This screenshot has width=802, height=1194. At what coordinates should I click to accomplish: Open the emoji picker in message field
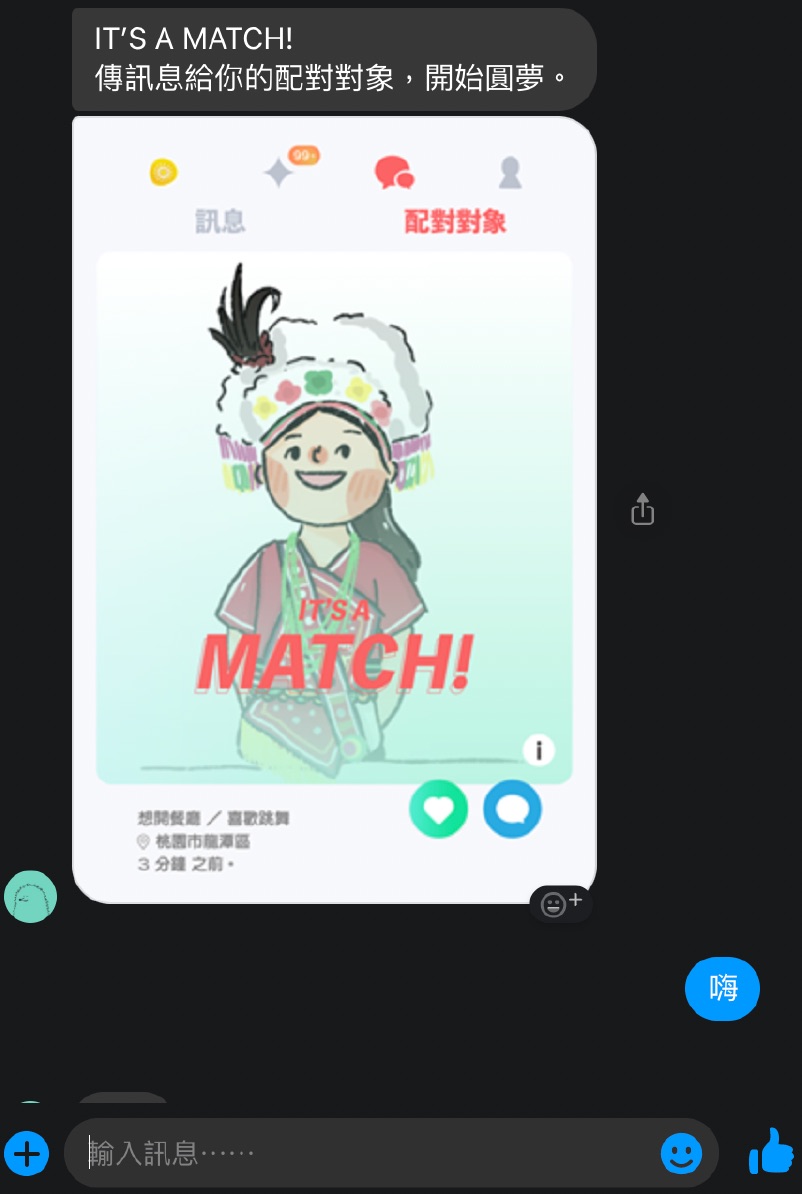coord(681,1154)
